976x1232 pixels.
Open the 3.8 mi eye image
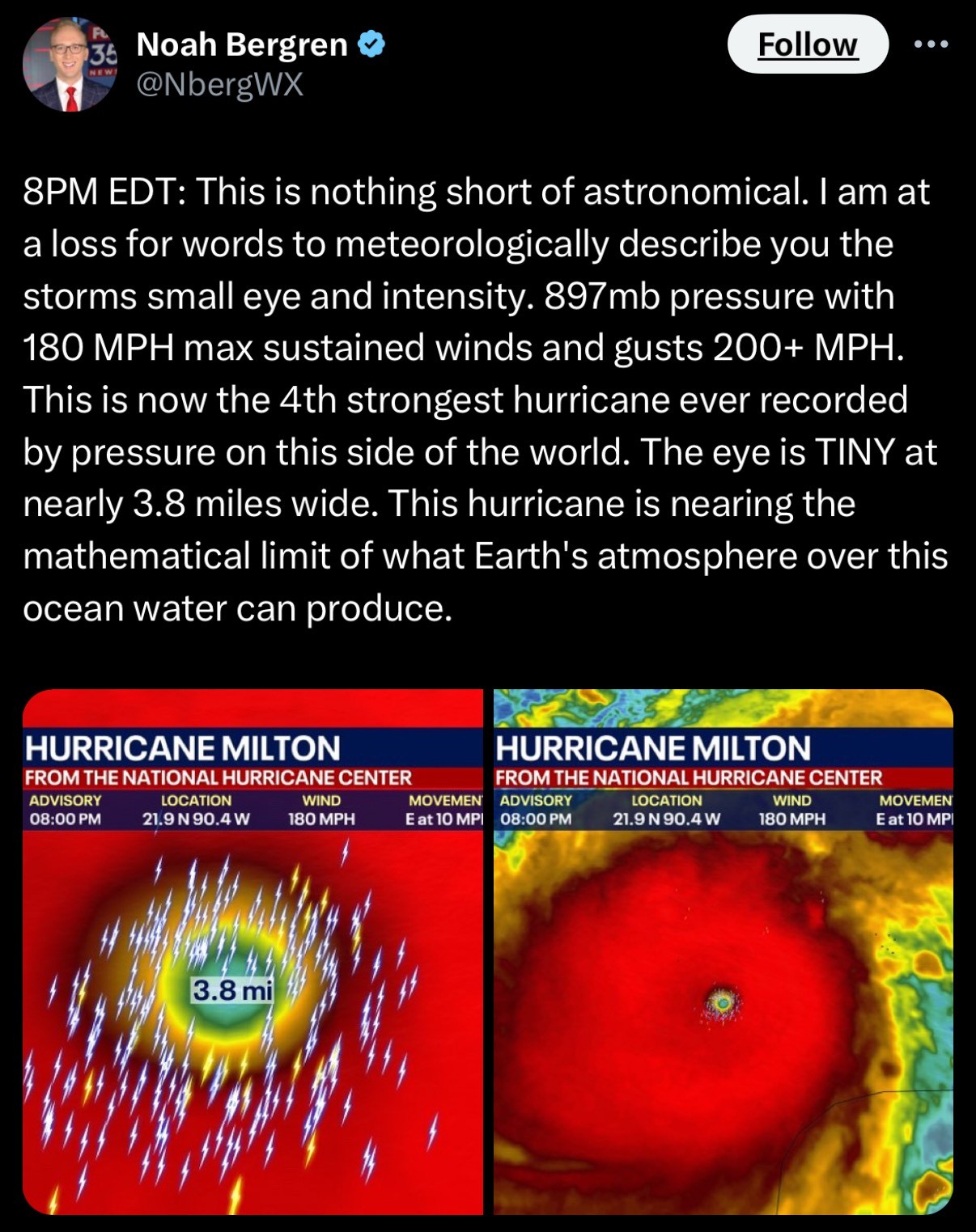point(252,951)
